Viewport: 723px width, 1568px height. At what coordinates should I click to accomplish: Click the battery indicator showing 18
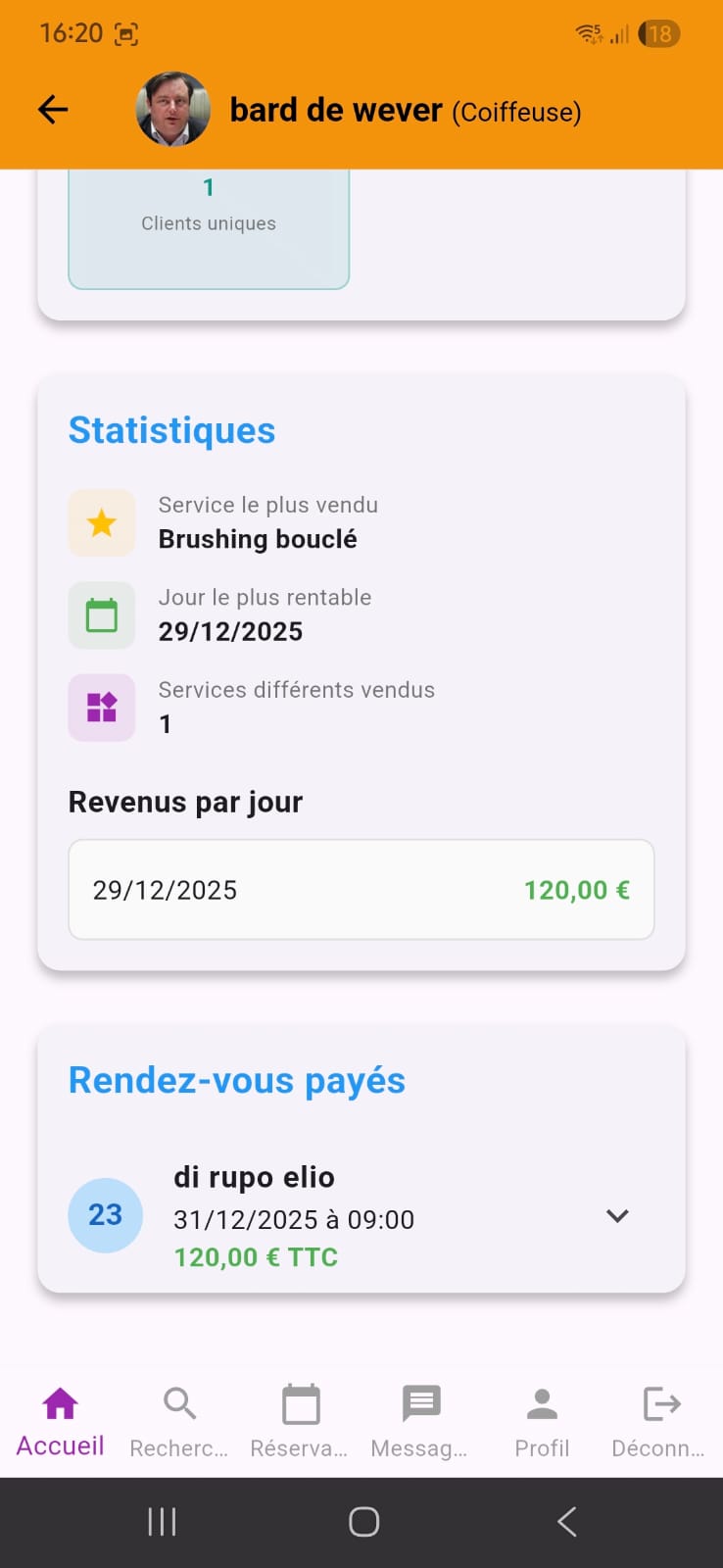click(658, 33)
